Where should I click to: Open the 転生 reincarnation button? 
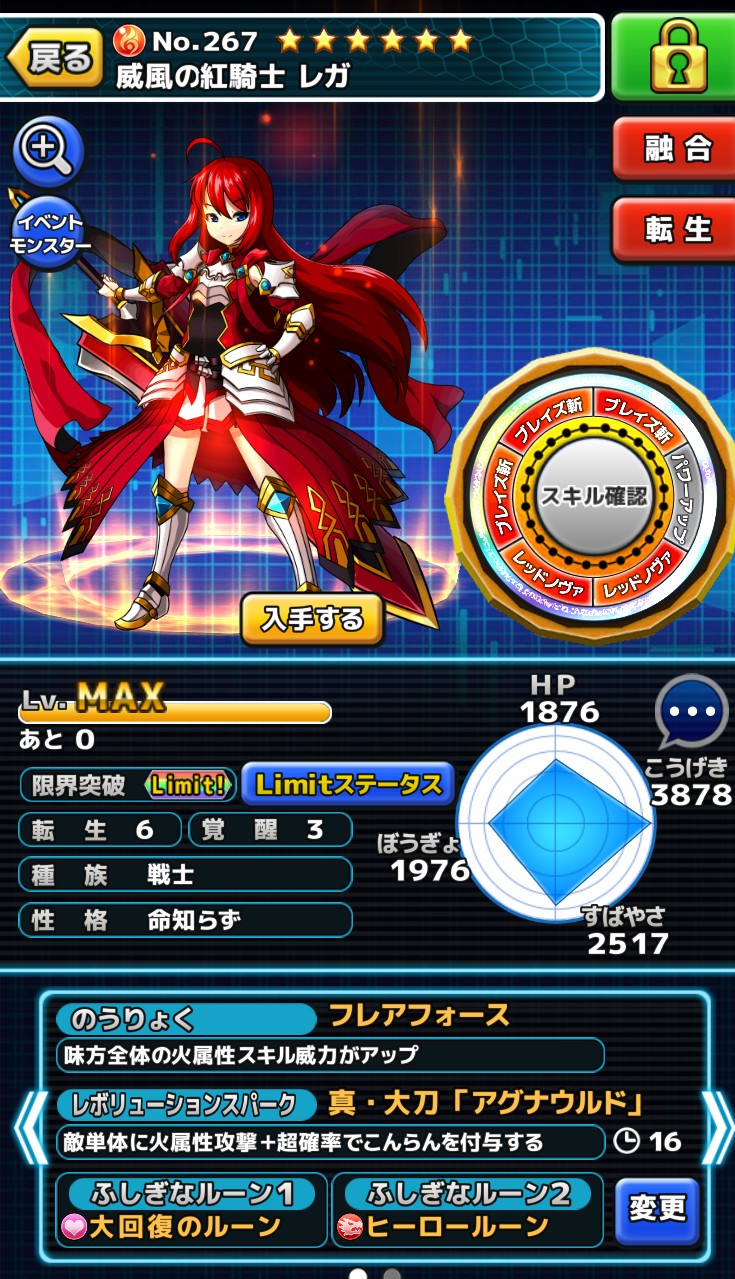pyautogui.click(x=675, y=229)
